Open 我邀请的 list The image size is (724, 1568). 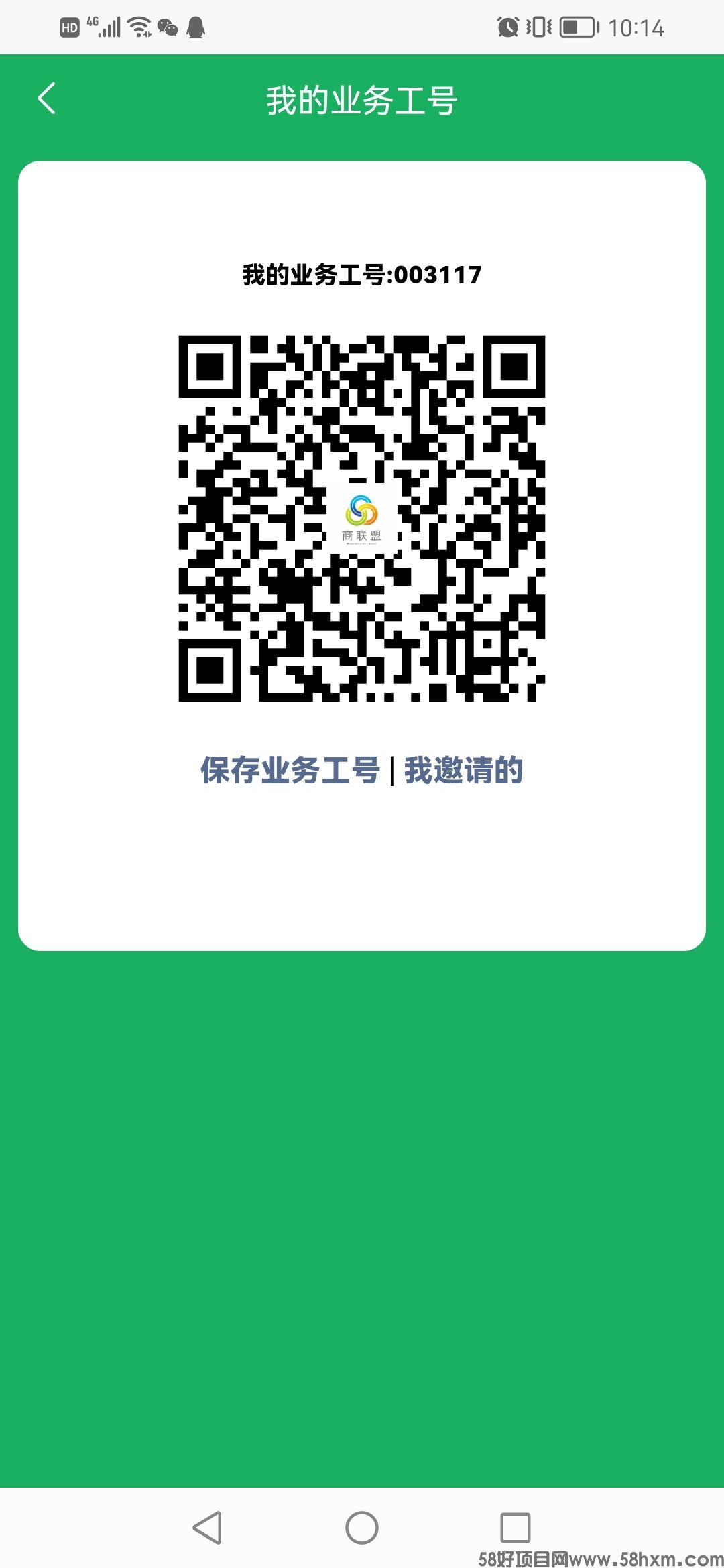click(463, 770)
